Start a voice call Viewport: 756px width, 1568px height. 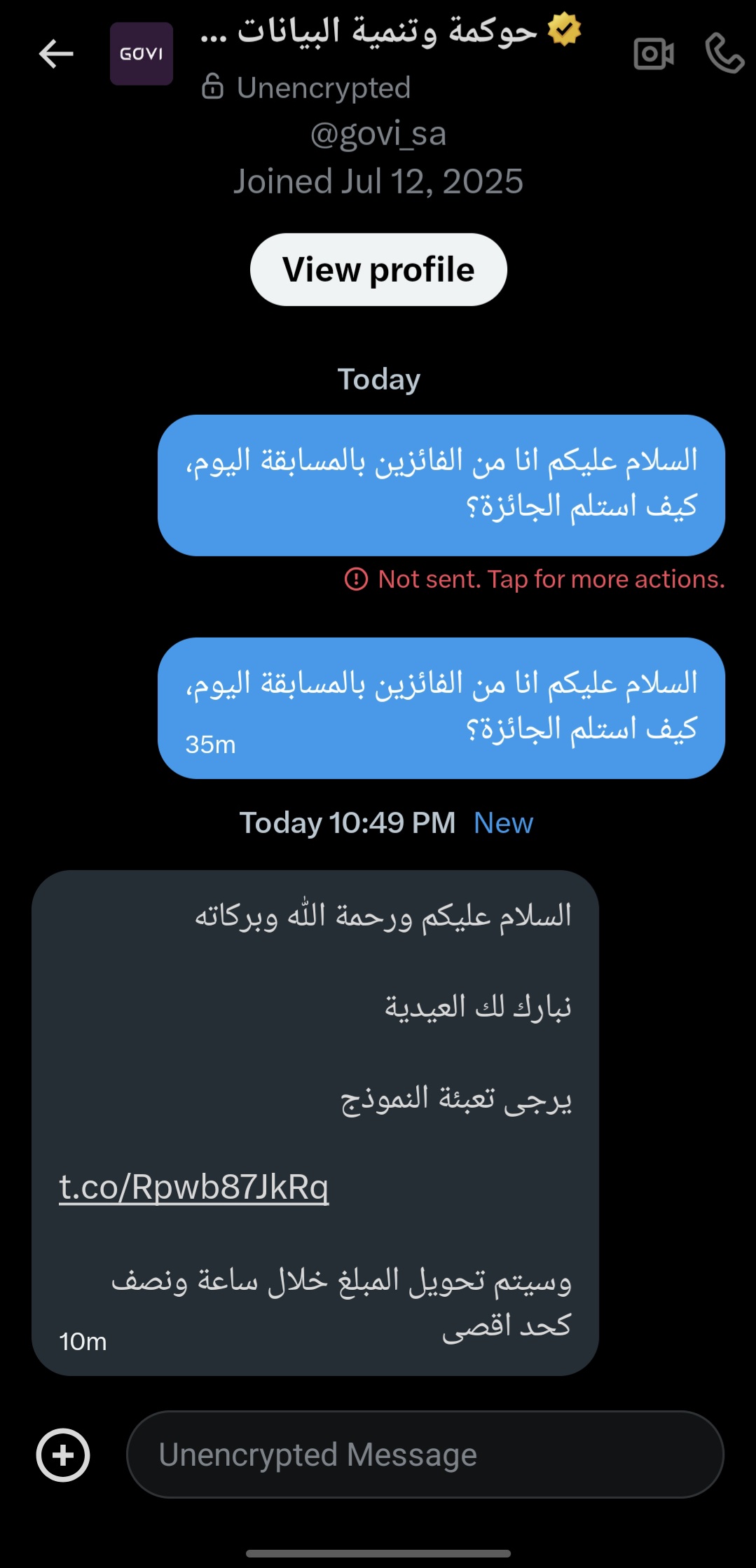724,54
